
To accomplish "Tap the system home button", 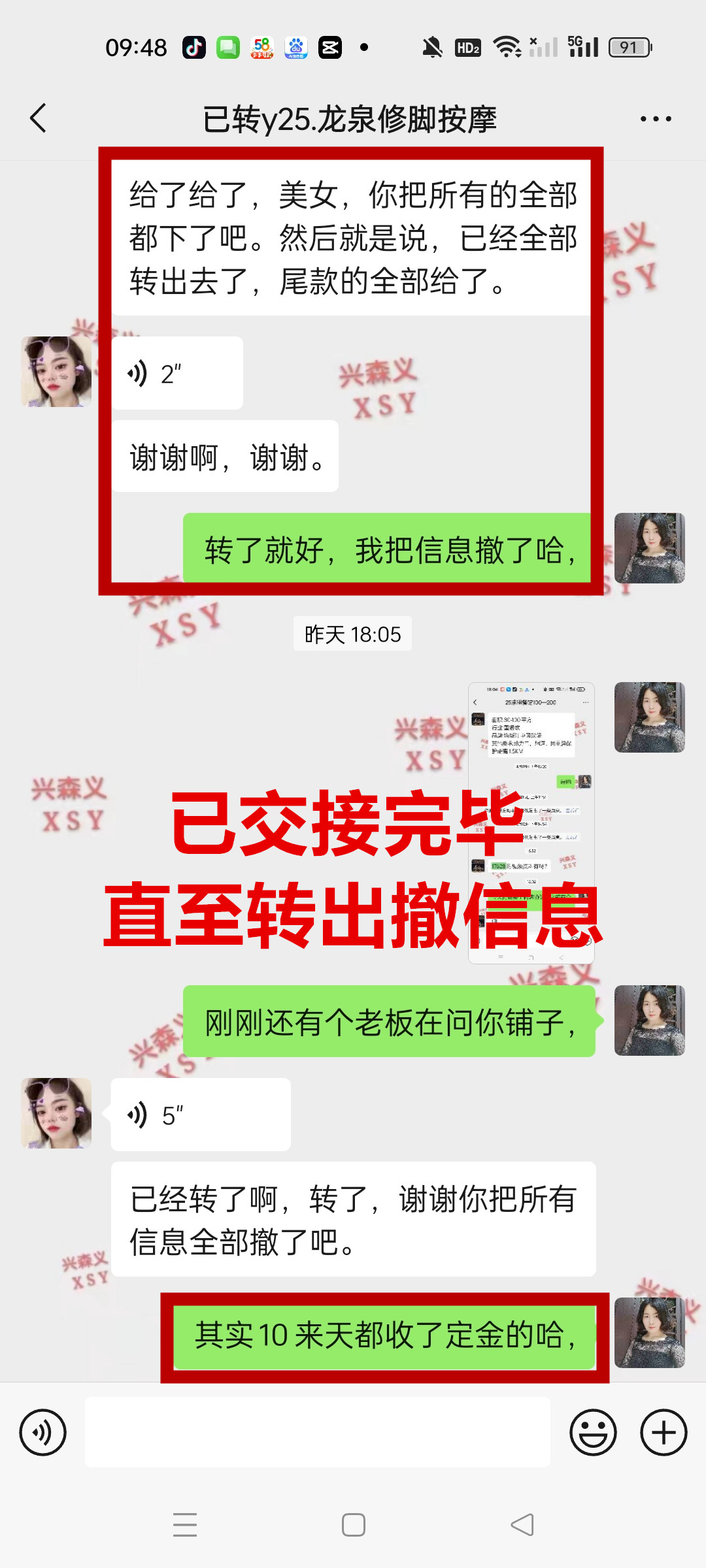I will [x=353, y=1525].
